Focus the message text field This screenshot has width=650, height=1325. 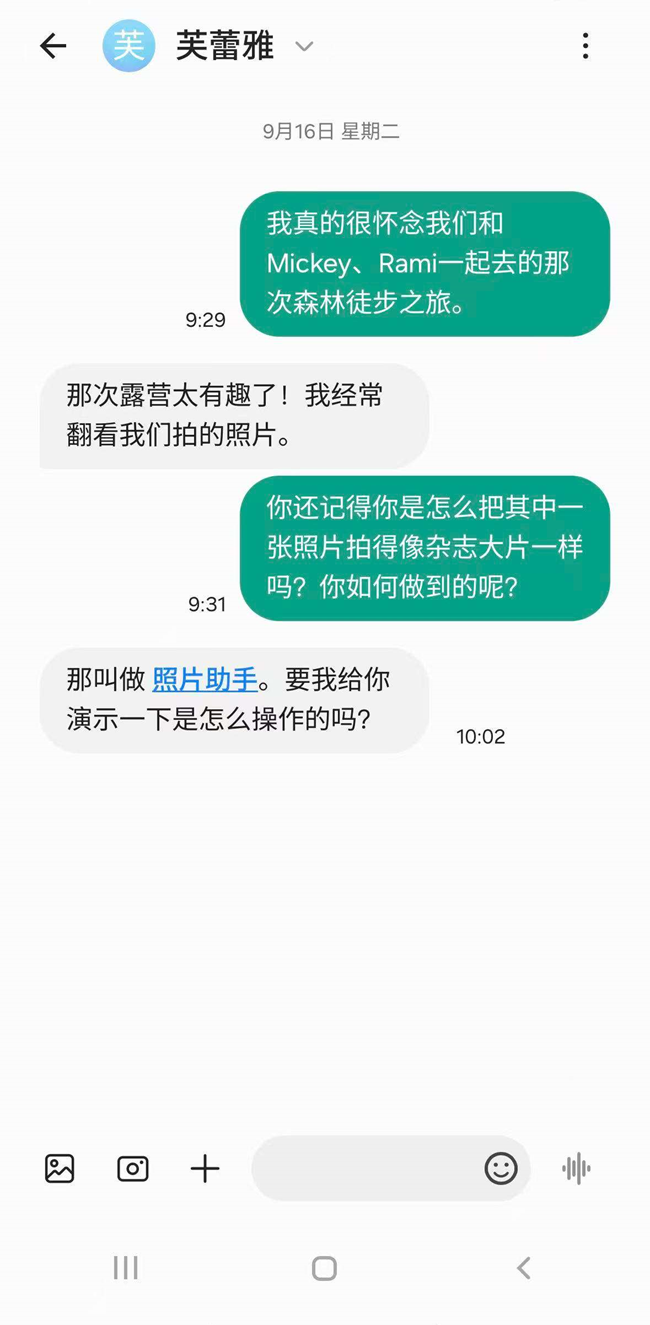365,1168
